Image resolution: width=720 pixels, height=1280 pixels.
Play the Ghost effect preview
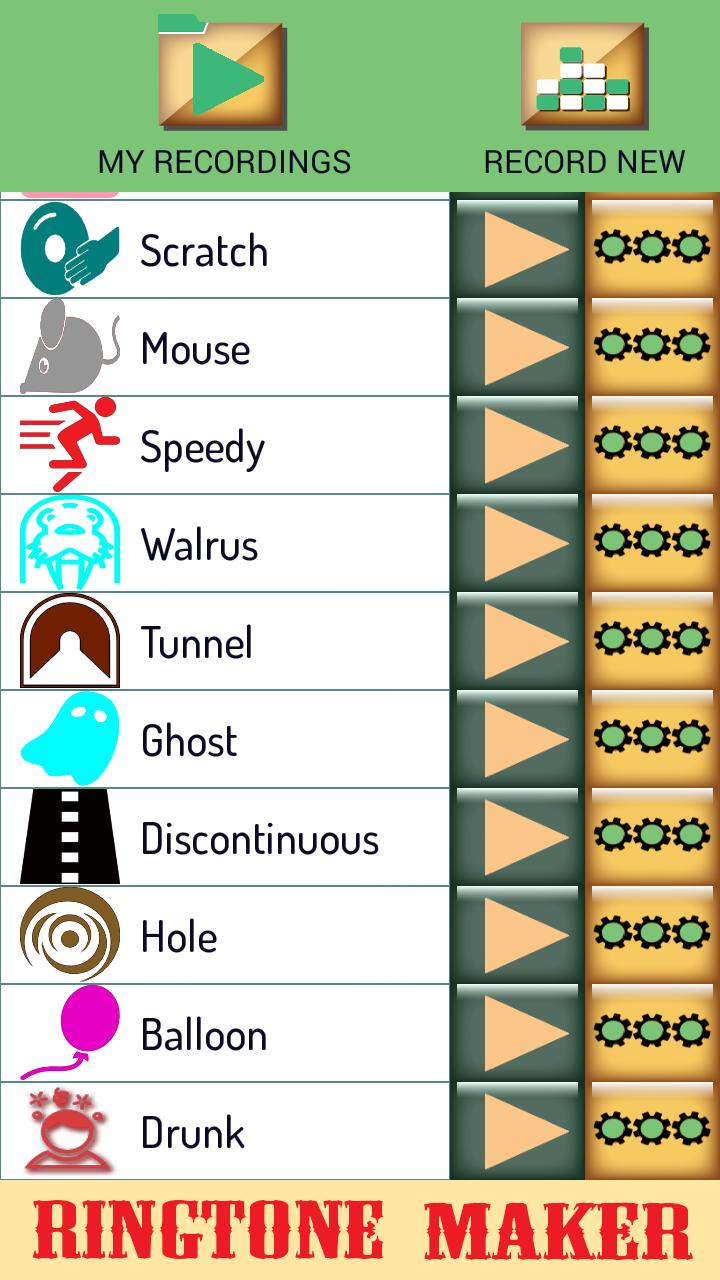point(516,739)
